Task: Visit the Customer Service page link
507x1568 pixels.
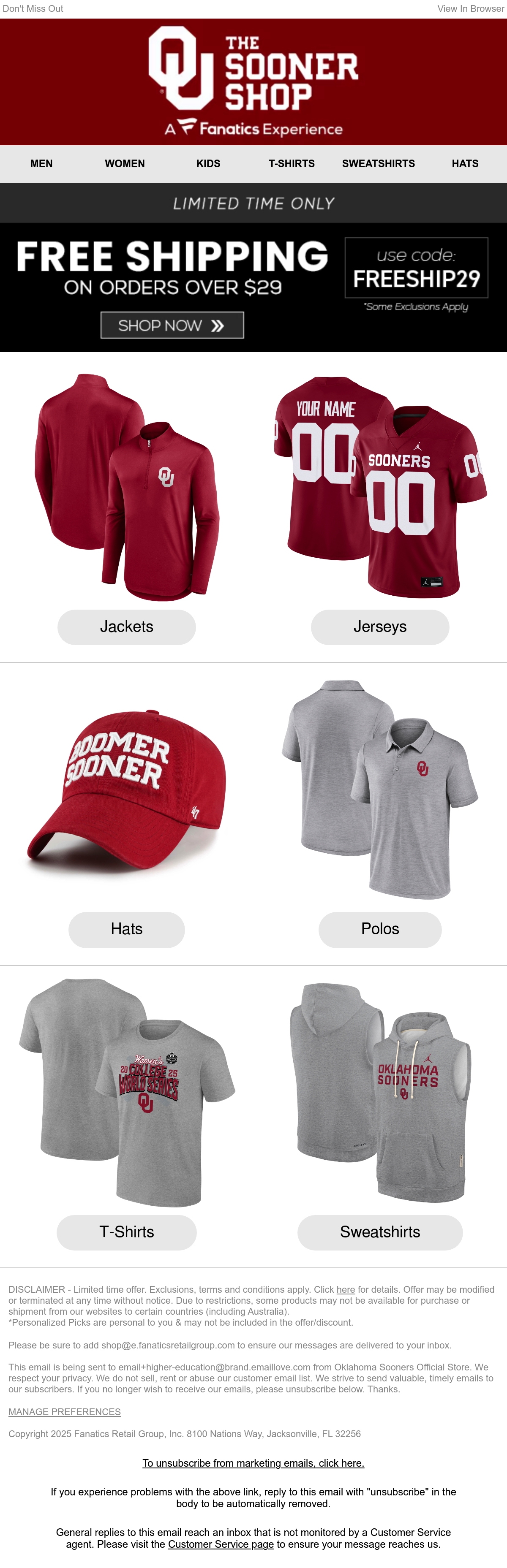Action: (x=221, y=1544)
